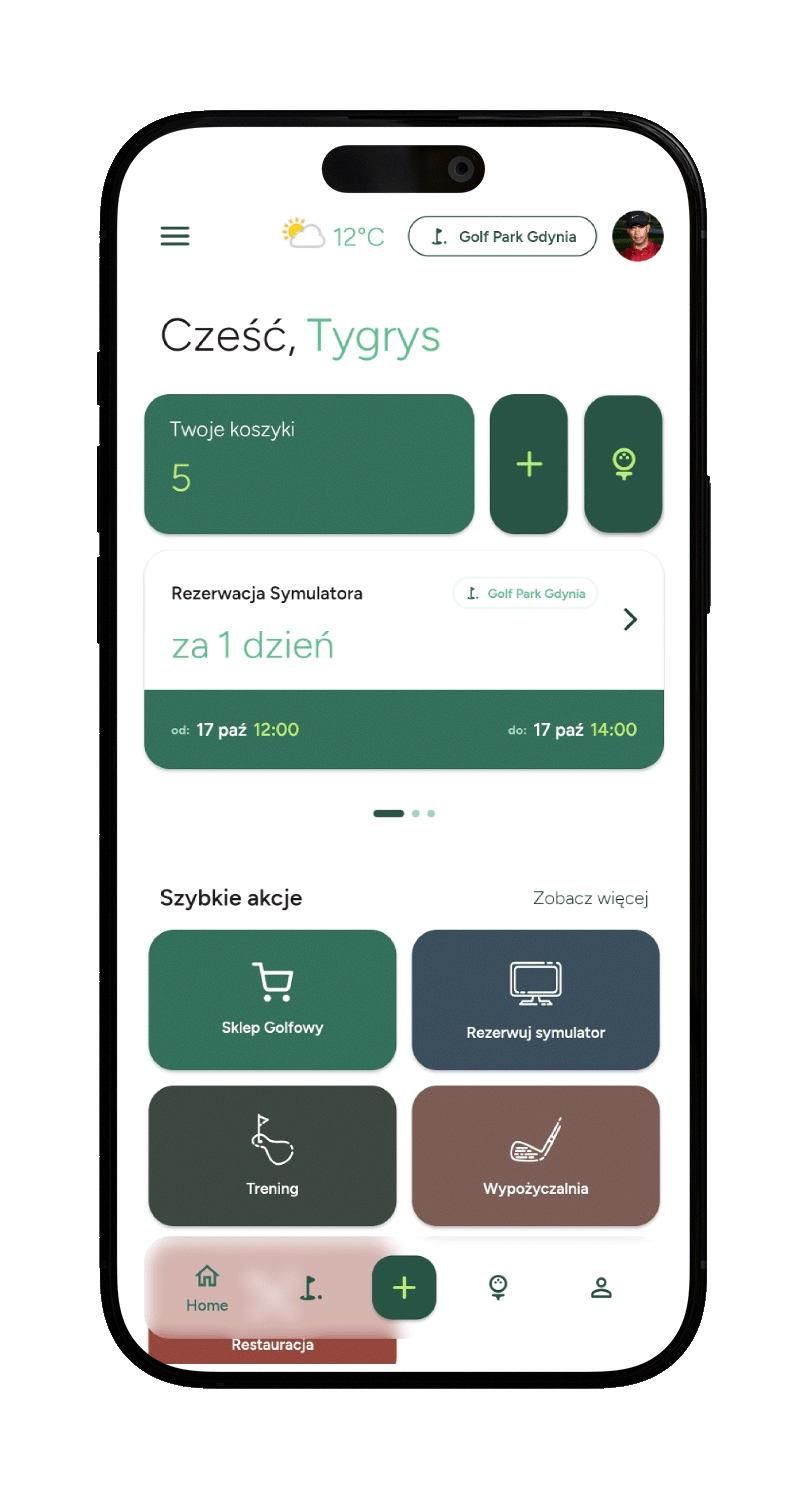Open Sklep Golfowy
This screenshot has width=794, height=1500.
tap(272, 999)
